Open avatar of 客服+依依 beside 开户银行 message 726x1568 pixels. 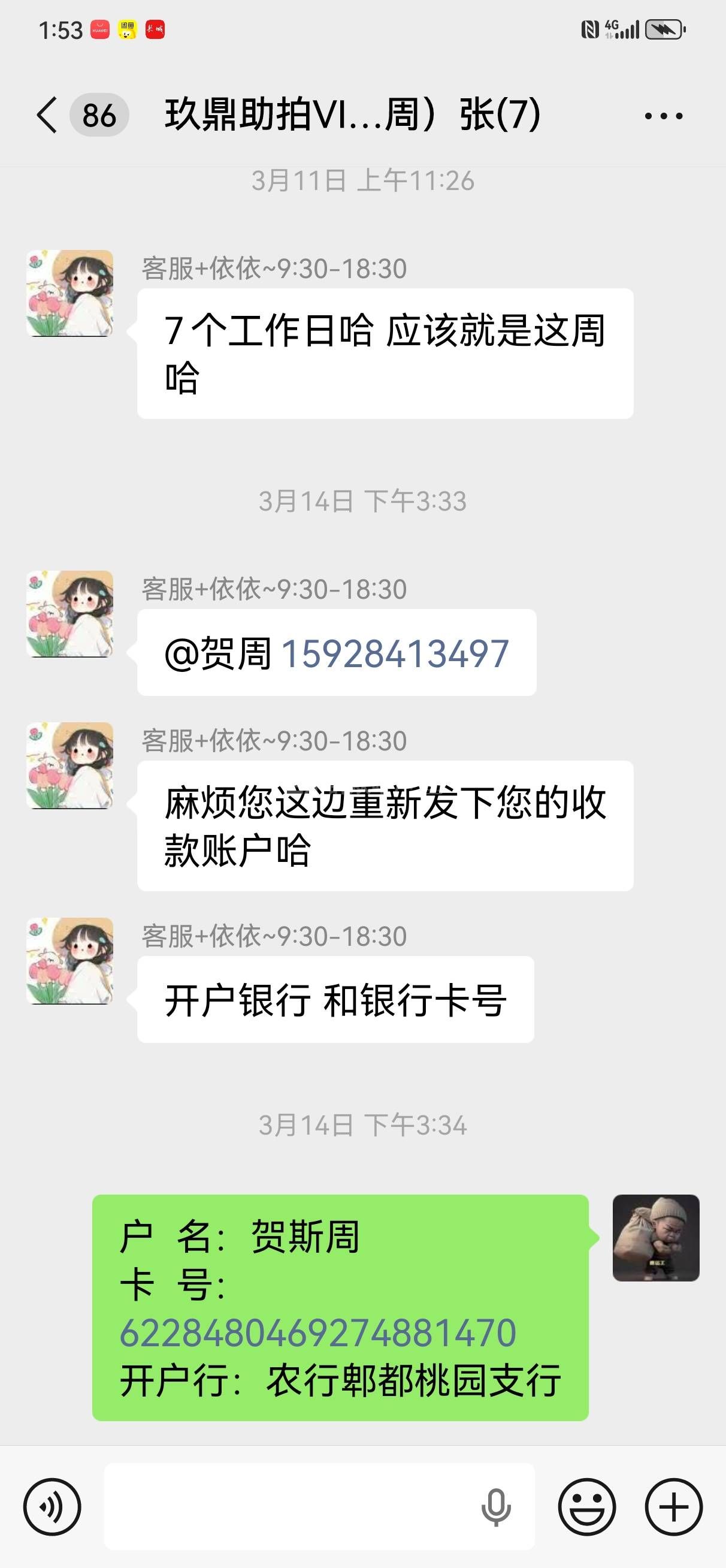pyautogui.click(x=69, y=961)
